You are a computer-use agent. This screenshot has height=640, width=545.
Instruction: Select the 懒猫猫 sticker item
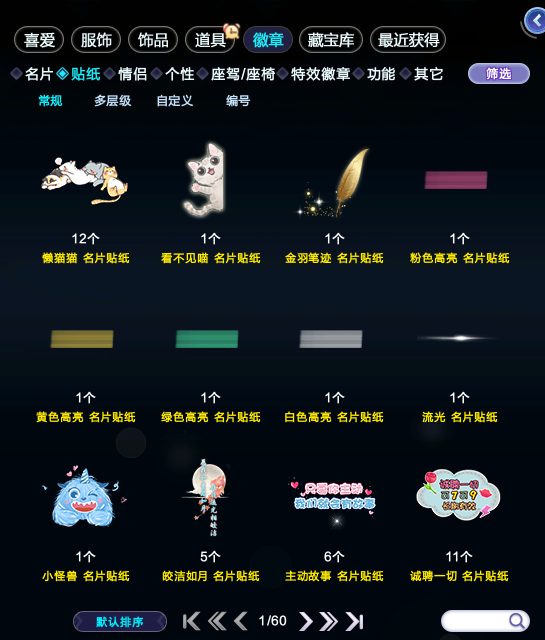pyautogui.click(x=86, y=204)
